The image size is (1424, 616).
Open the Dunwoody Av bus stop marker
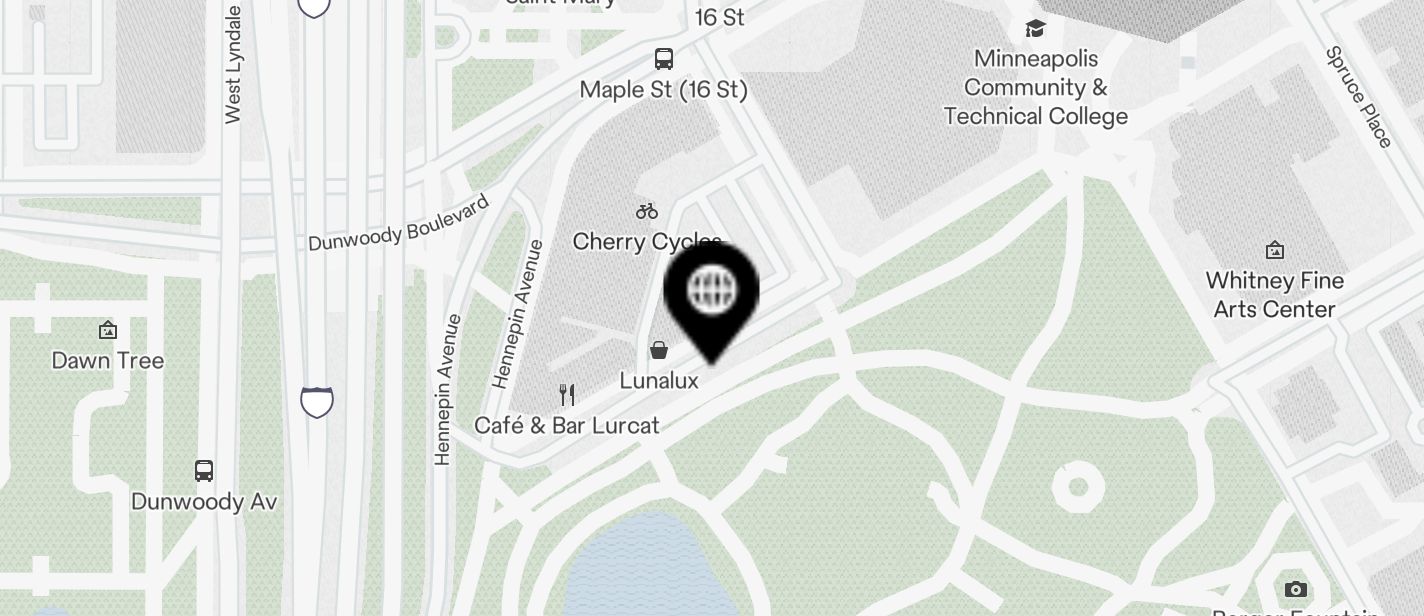(x=204, y=470)
